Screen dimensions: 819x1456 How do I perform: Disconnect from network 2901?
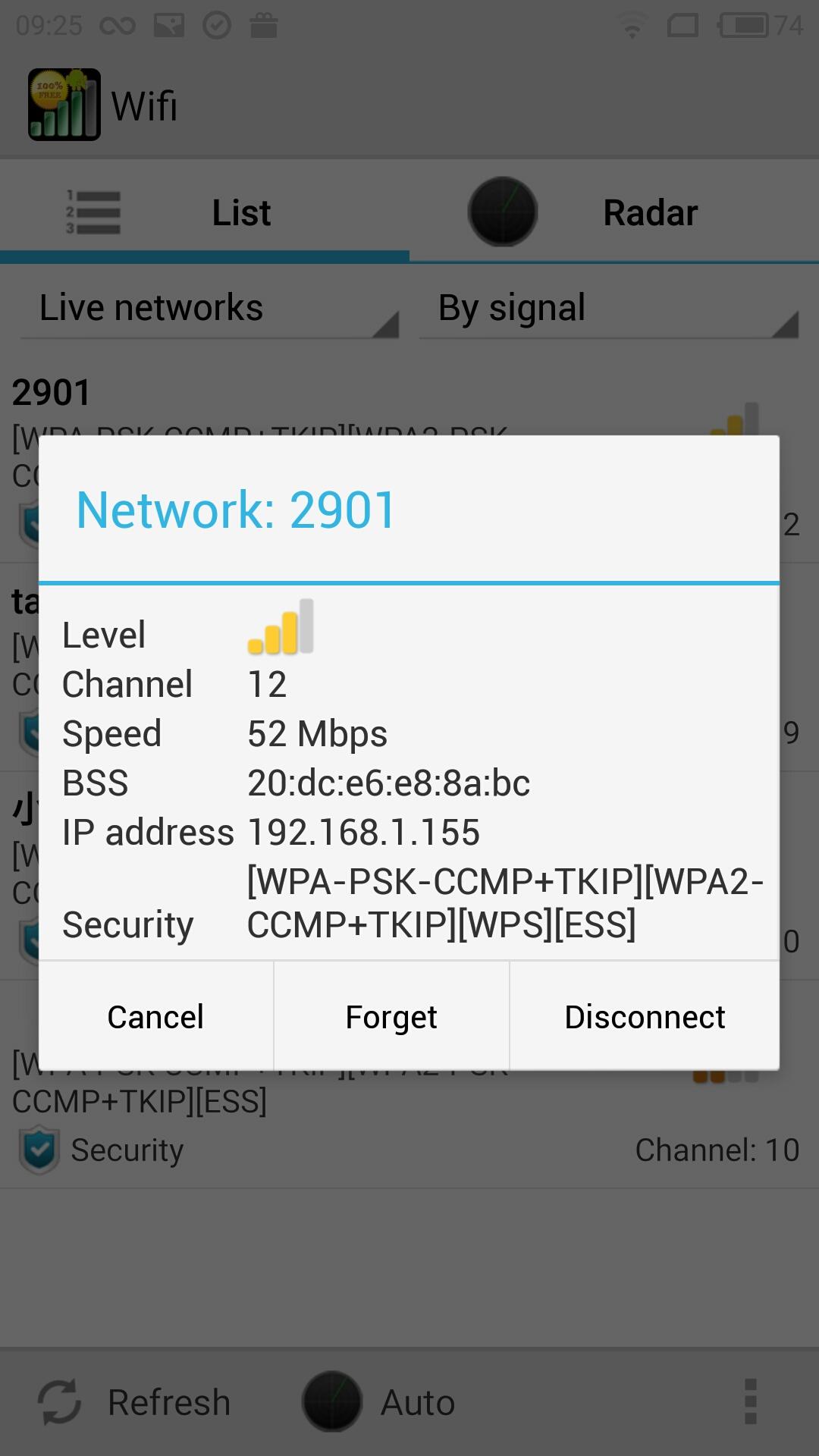pos(645,1017)
